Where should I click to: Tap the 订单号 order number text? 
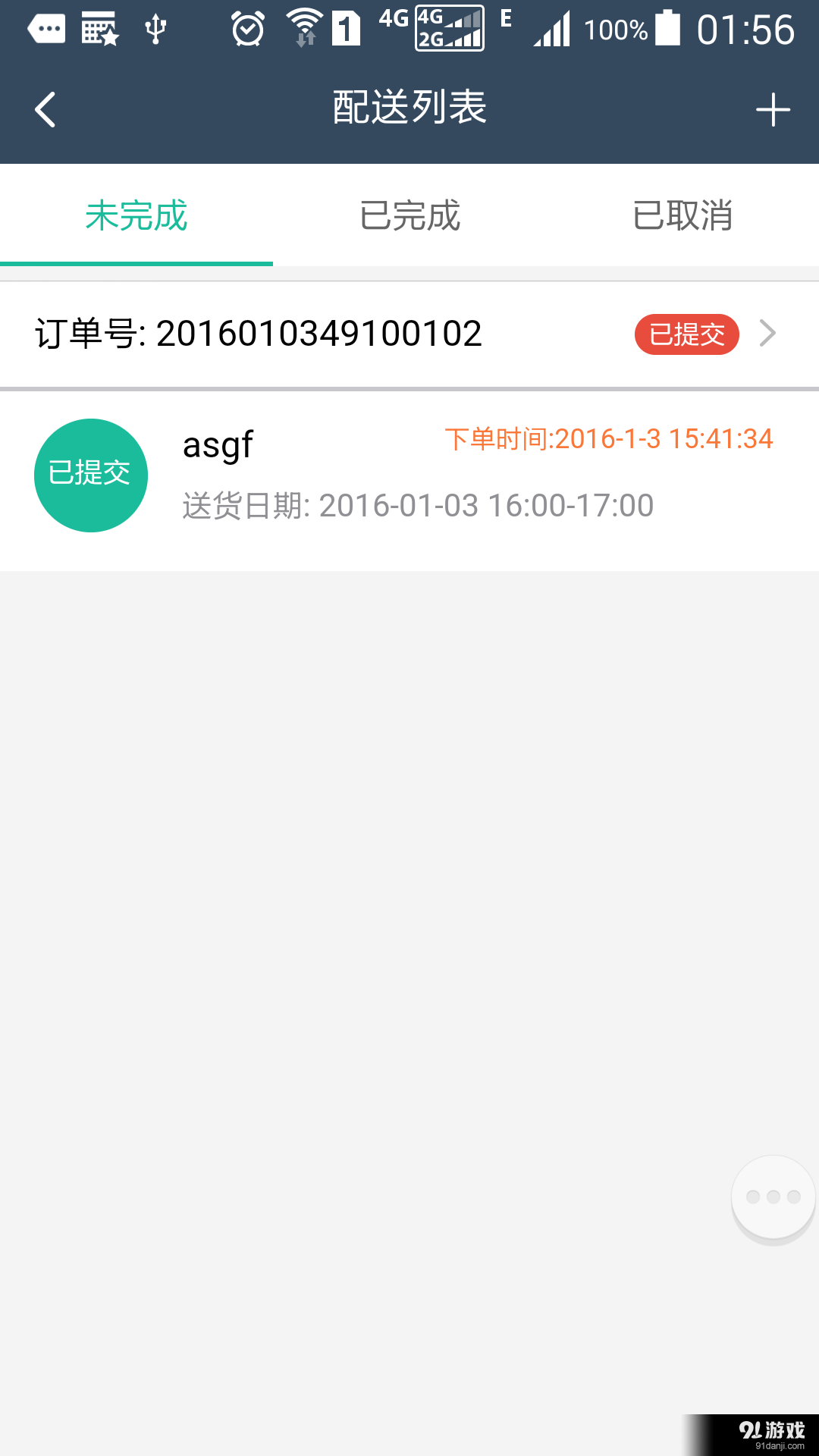[258, 334]
